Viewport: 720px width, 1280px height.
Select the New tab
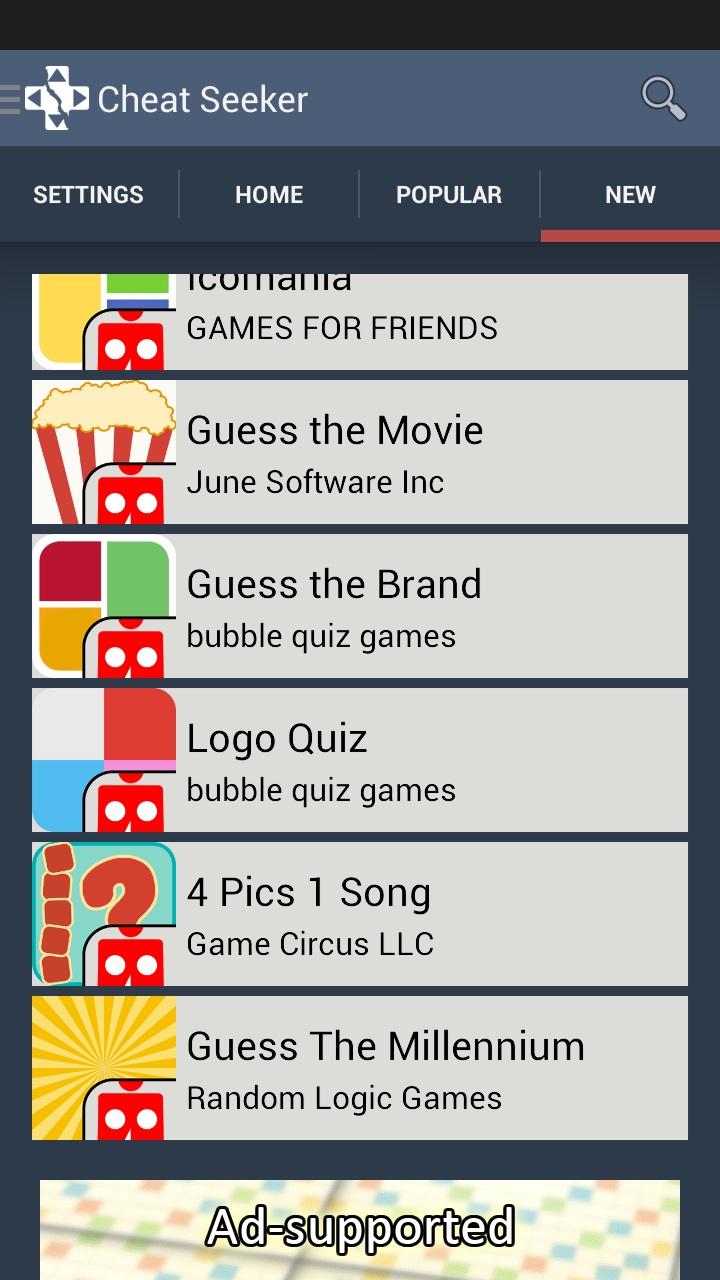630,195
